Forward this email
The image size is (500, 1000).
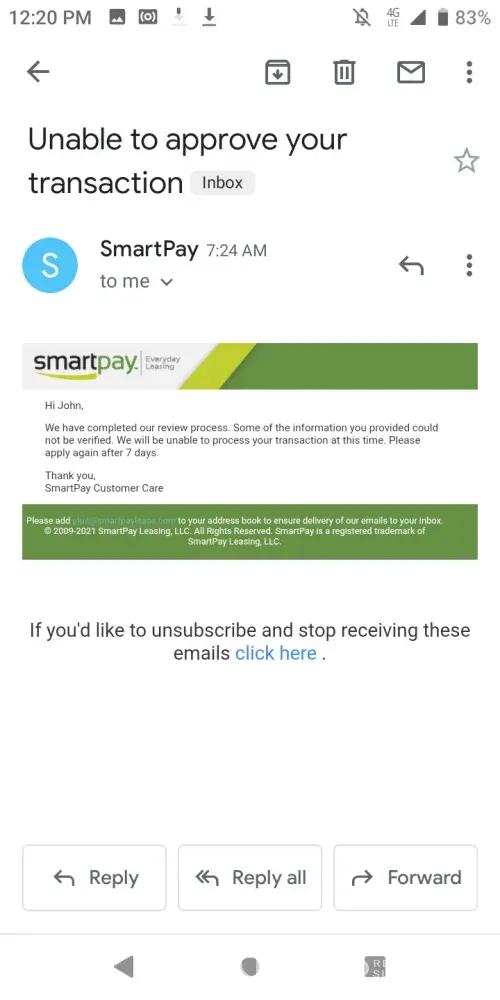click(406, 878)
